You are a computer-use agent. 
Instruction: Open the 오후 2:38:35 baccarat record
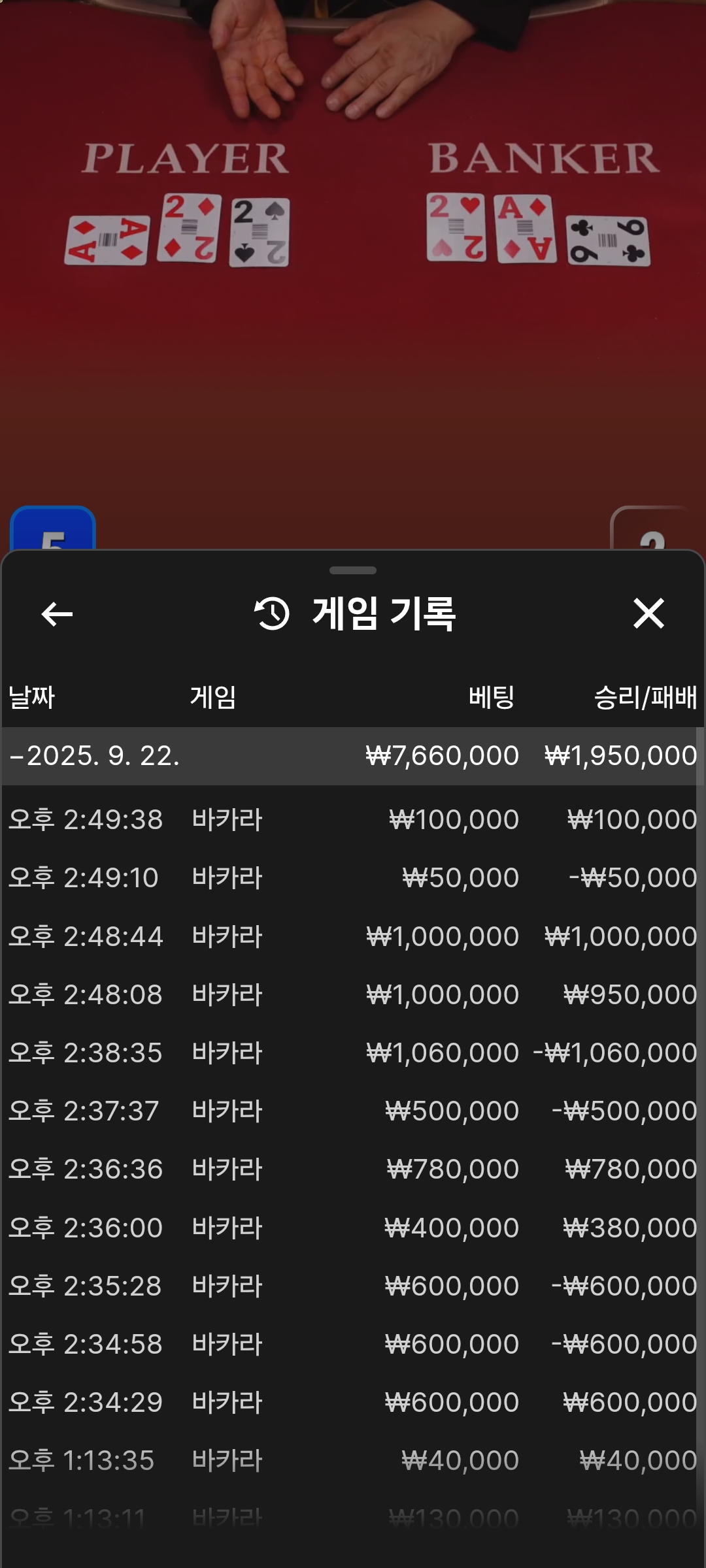pyautogui.click(x=349, y=1053)
